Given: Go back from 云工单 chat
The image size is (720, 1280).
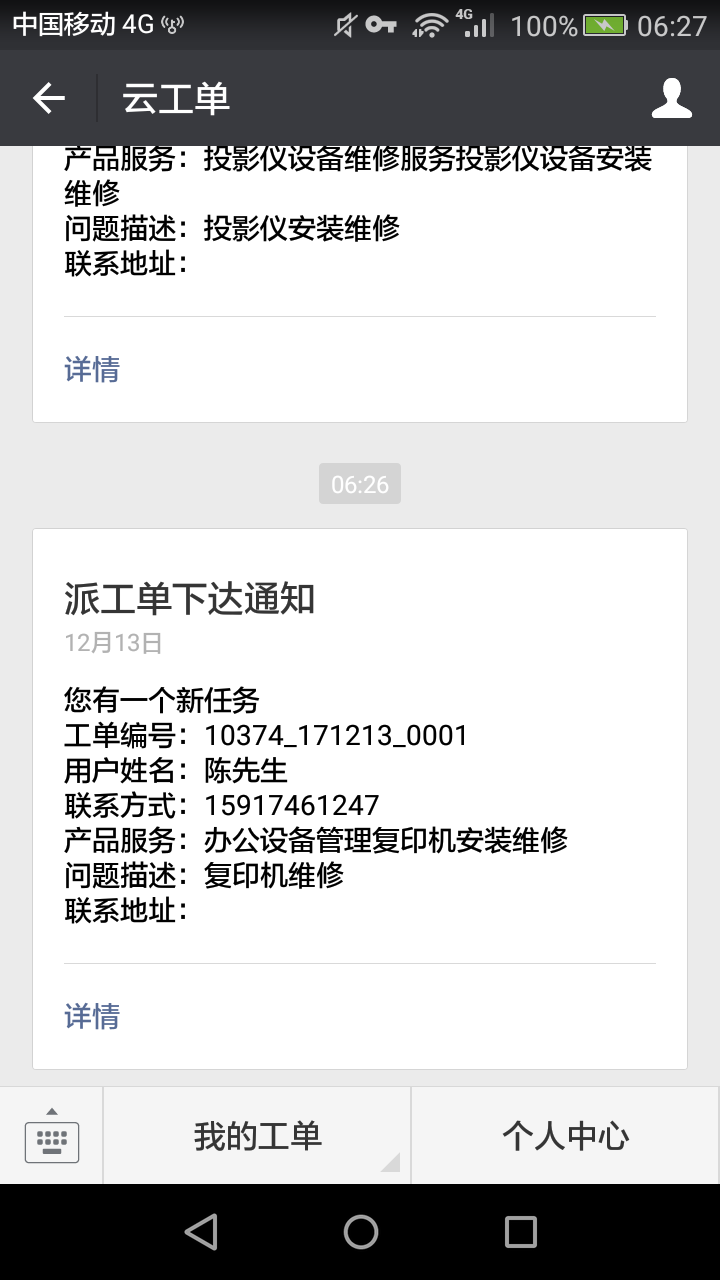Looking at the screenshot, I should 48,98.
